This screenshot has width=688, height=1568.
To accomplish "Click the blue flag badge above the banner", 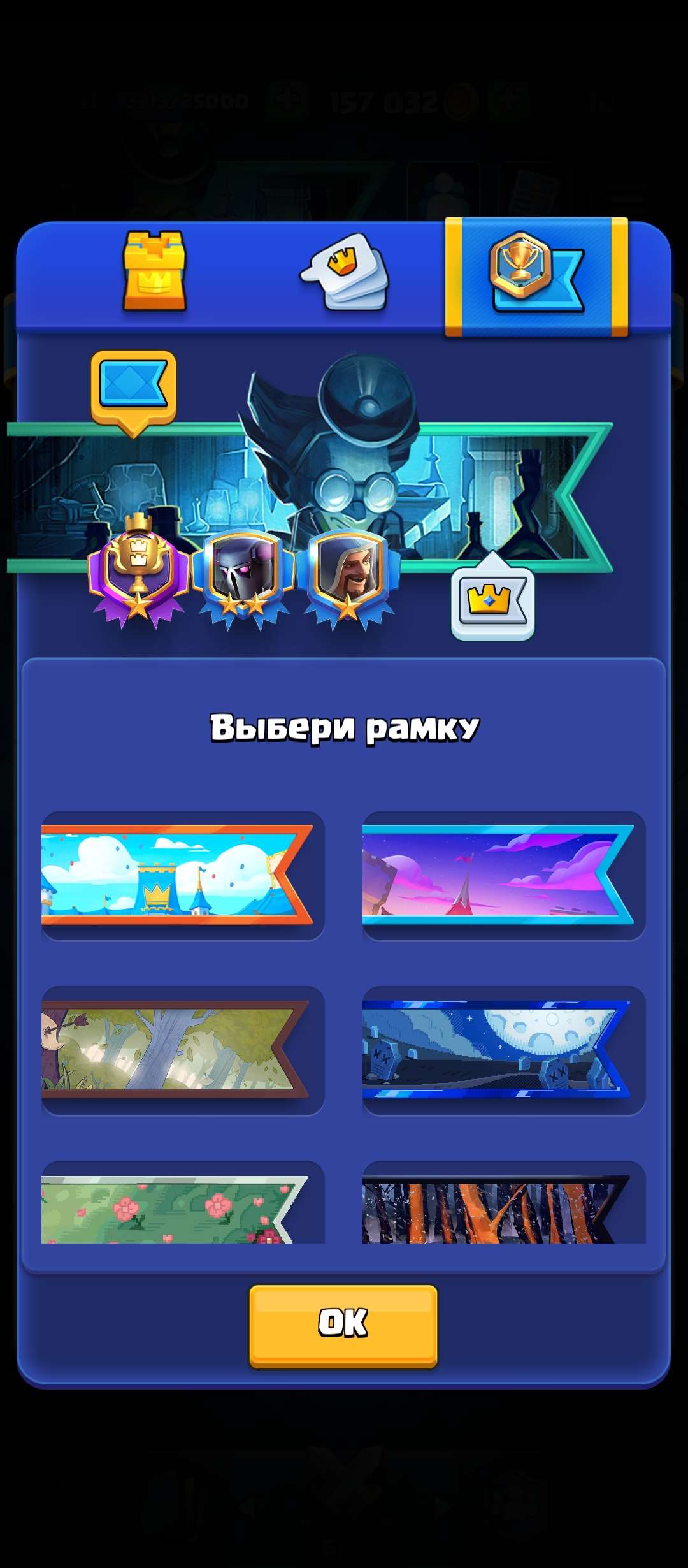I will 134,389.
